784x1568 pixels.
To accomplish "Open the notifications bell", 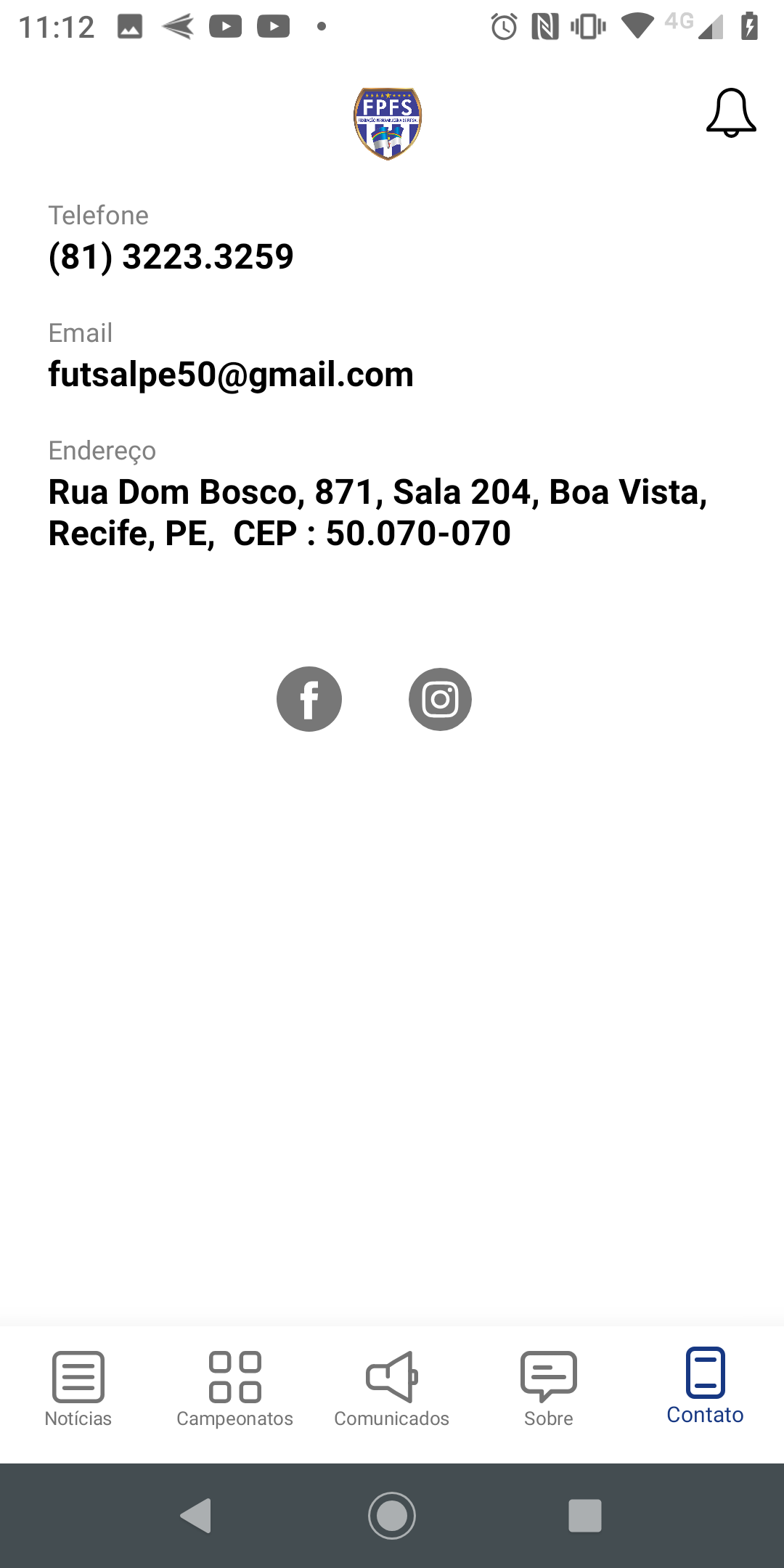I will [731, 113].
